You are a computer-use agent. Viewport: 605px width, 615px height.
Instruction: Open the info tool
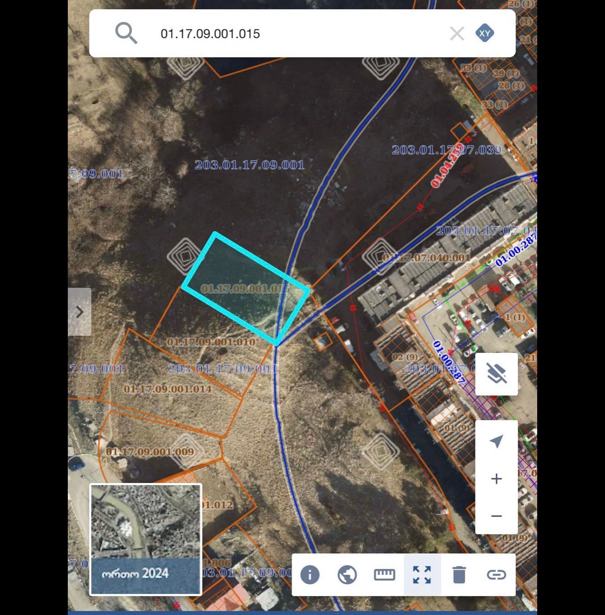310,574
